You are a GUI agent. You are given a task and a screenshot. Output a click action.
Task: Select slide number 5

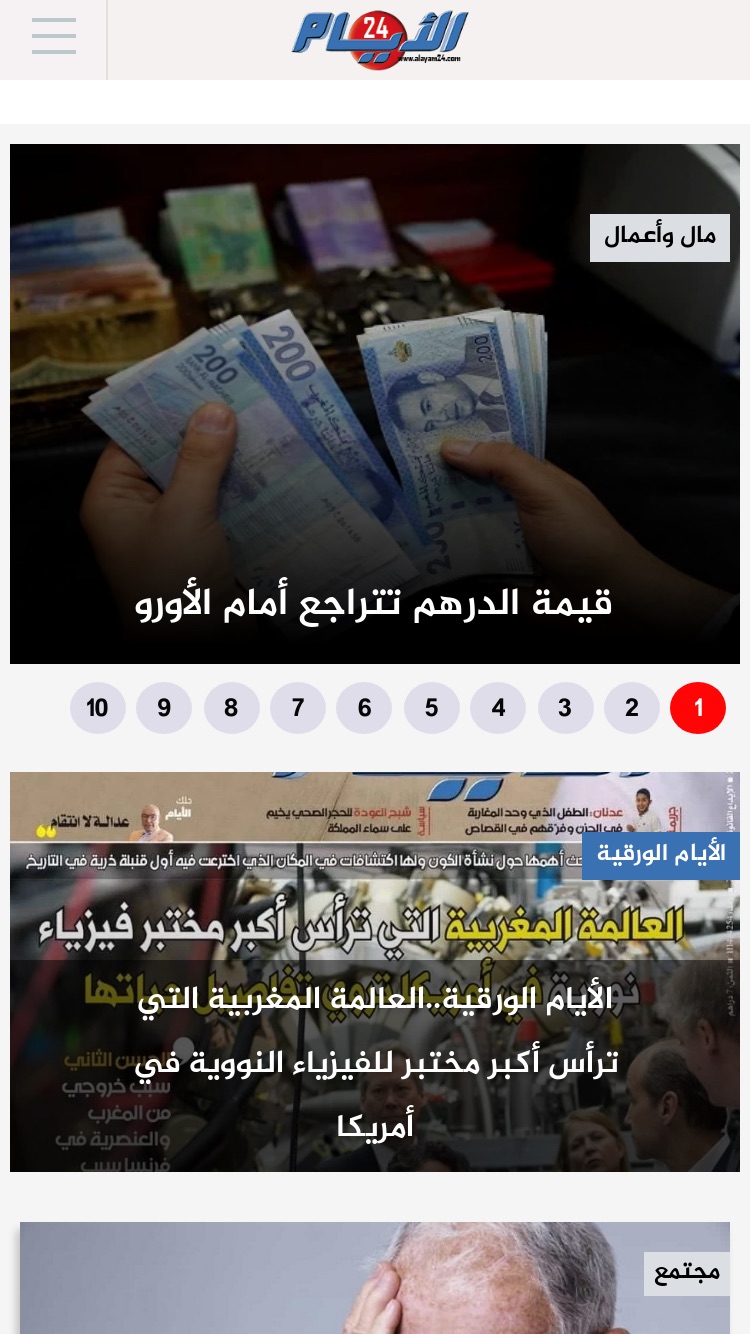[x=431, y=708]
